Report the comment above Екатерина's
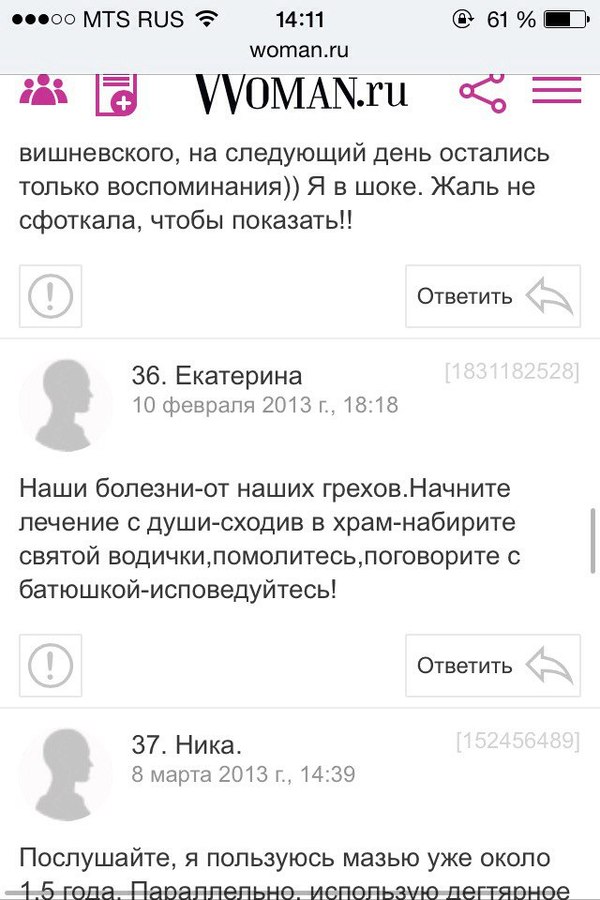This screenshot has width=600, height=900. (x=50, y=296)
